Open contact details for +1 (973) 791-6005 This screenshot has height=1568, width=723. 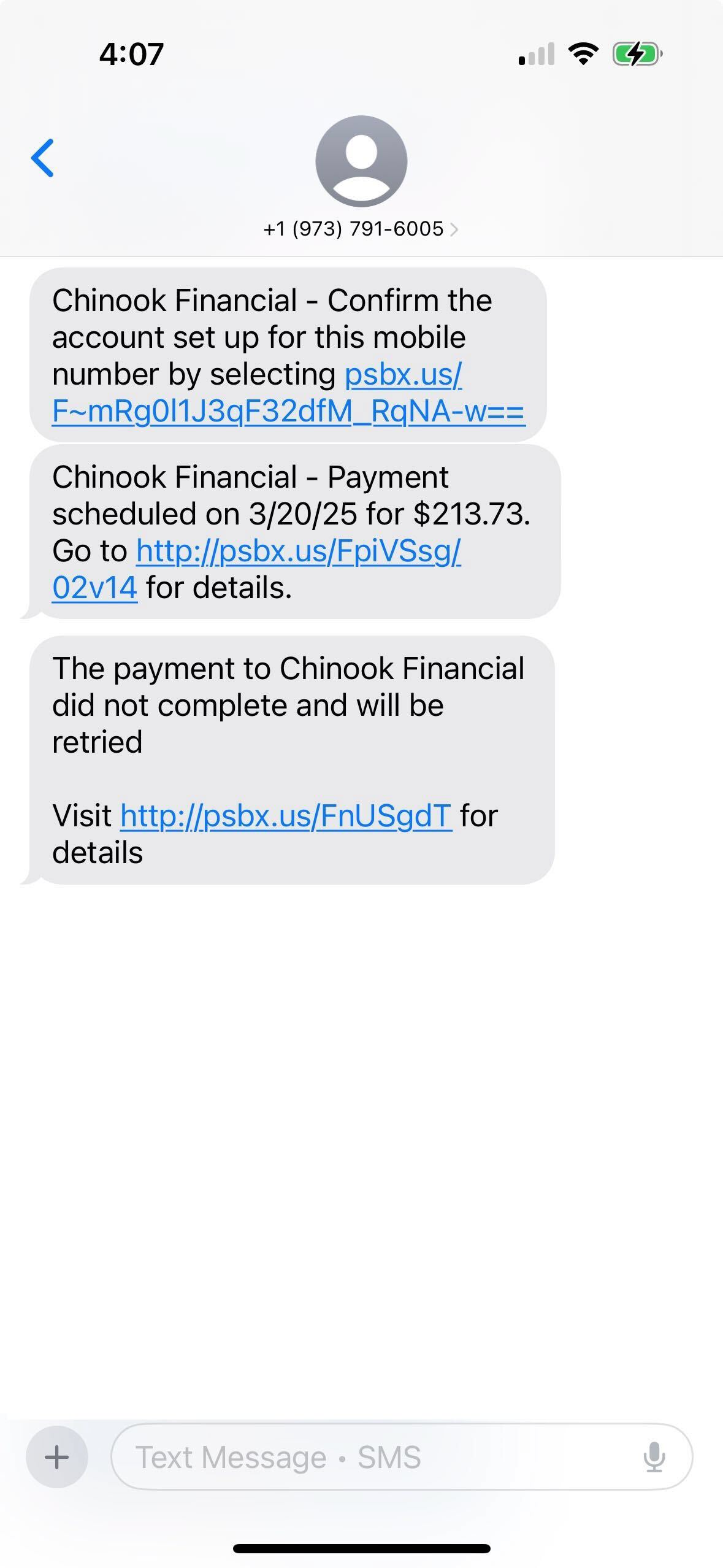click(361, 229)
